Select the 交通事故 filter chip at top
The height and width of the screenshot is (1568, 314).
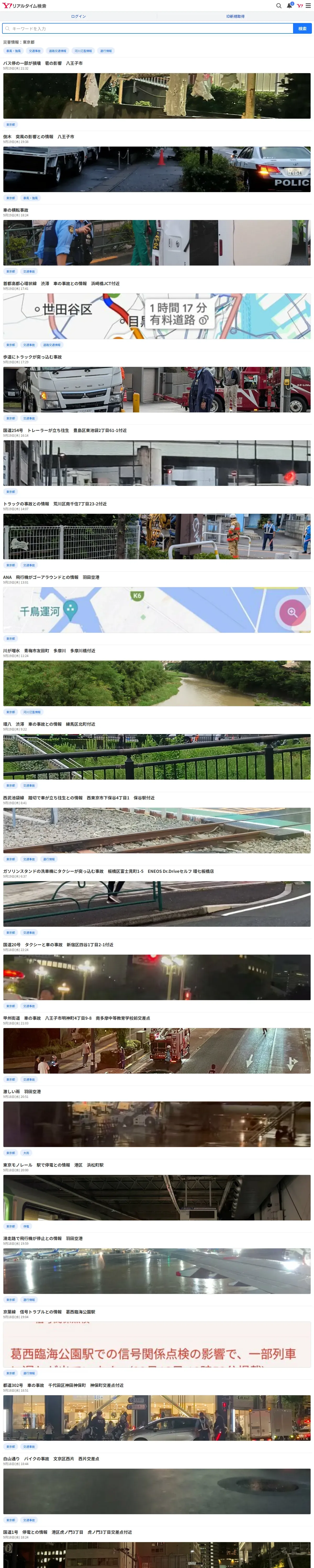(35, 51)
